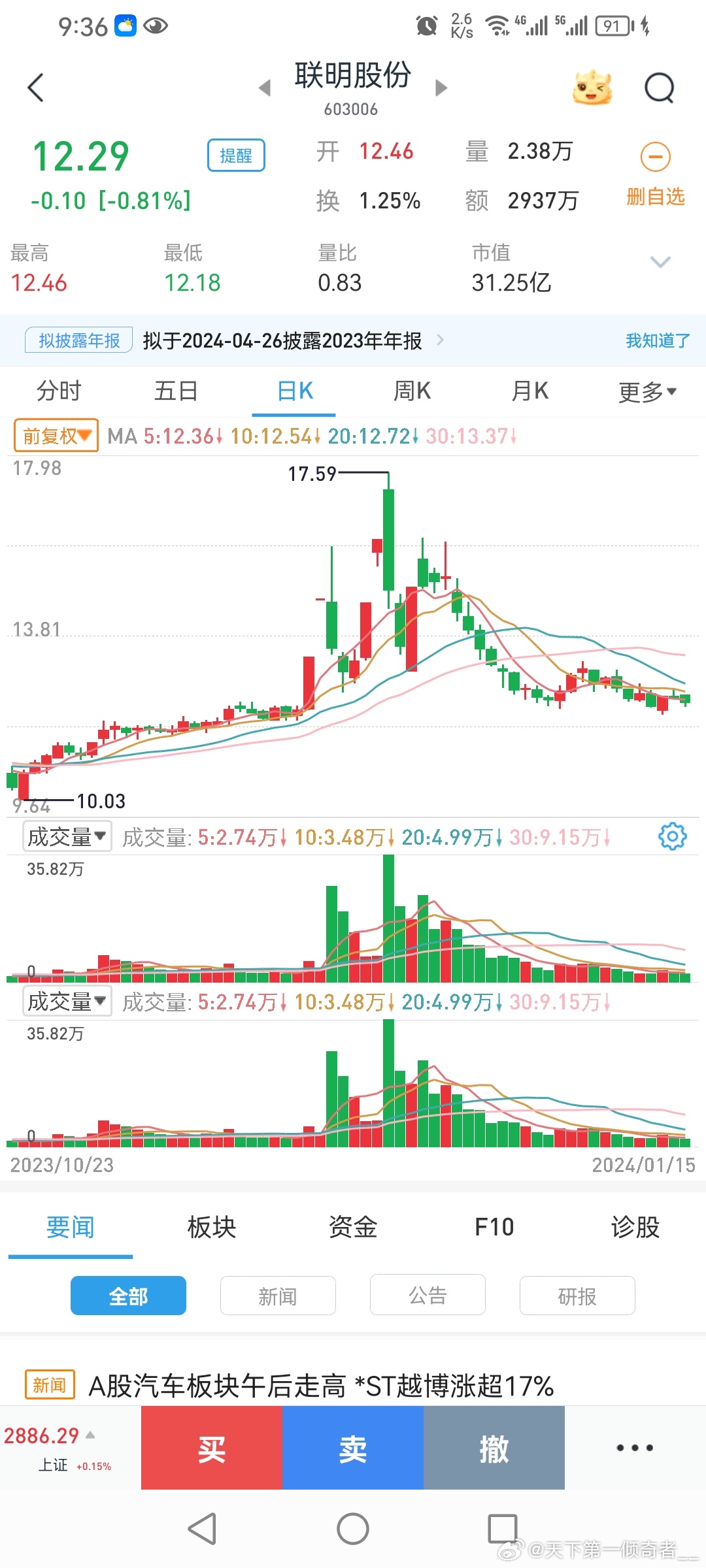Open the F10 tab

[494, 1227]
